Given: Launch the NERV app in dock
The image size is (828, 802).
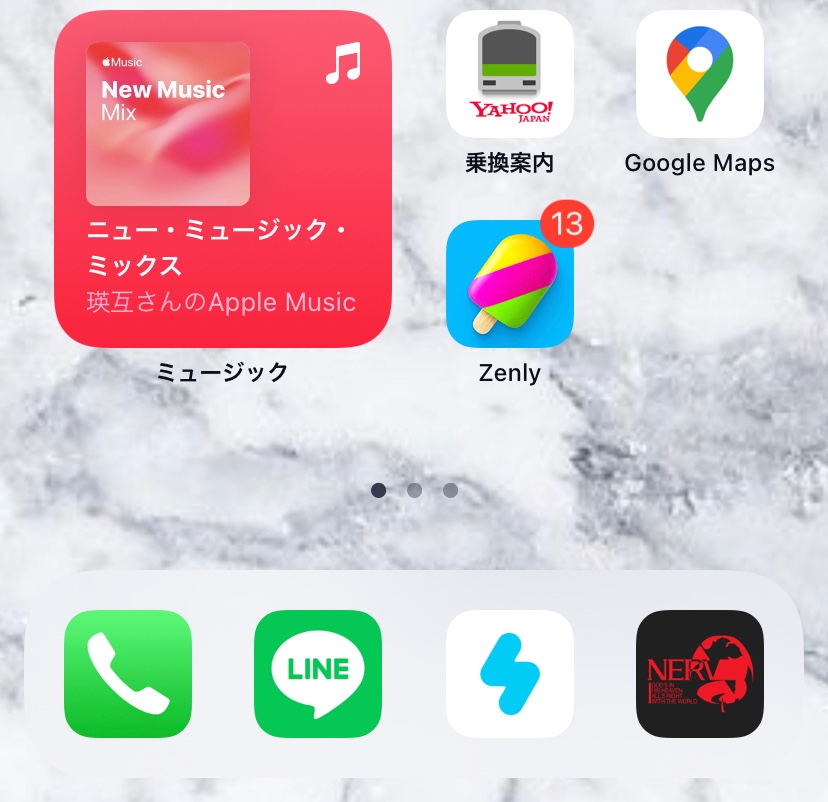Looking at the screenshot, I should click(699, 673).
